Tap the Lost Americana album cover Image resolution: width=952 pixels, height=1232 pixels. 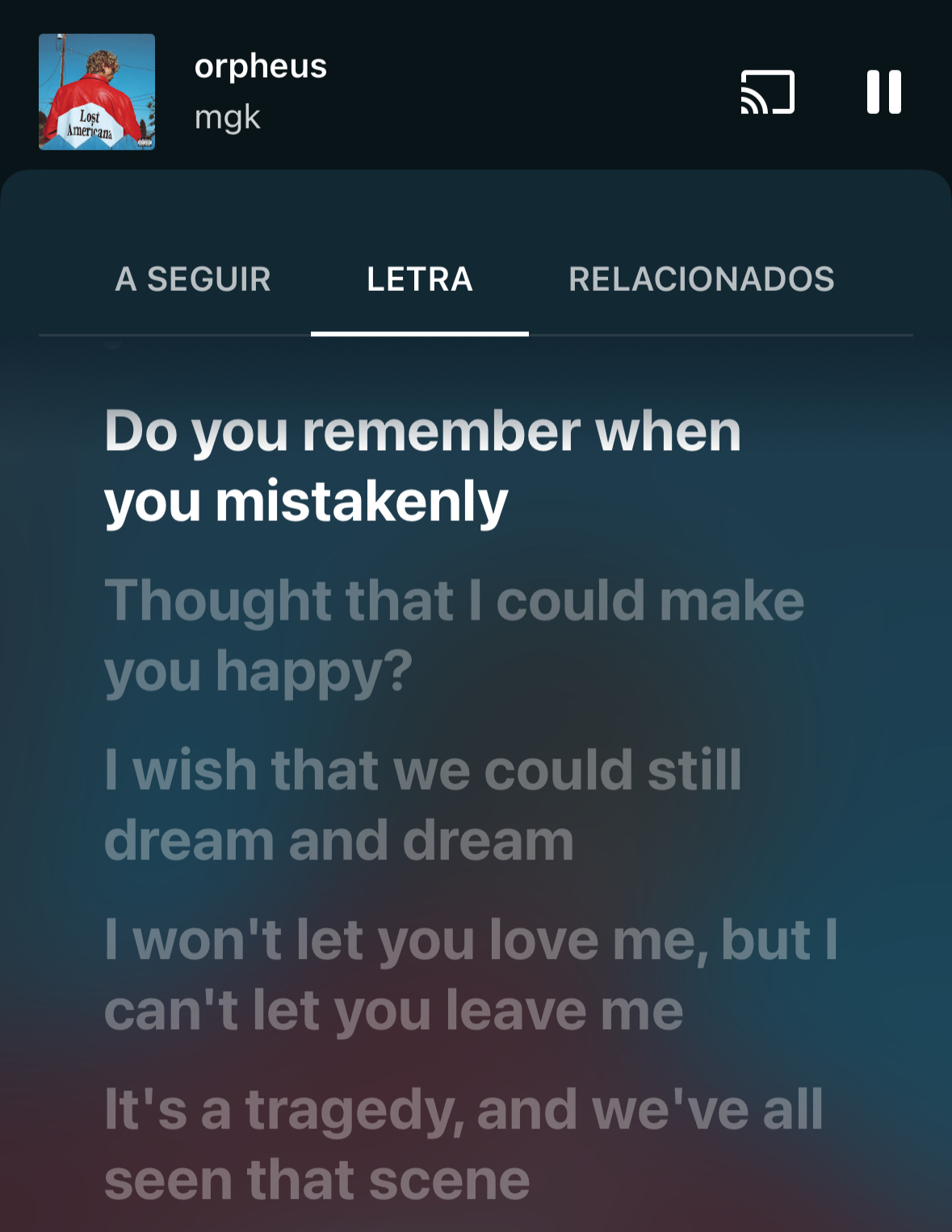point(97,92)
